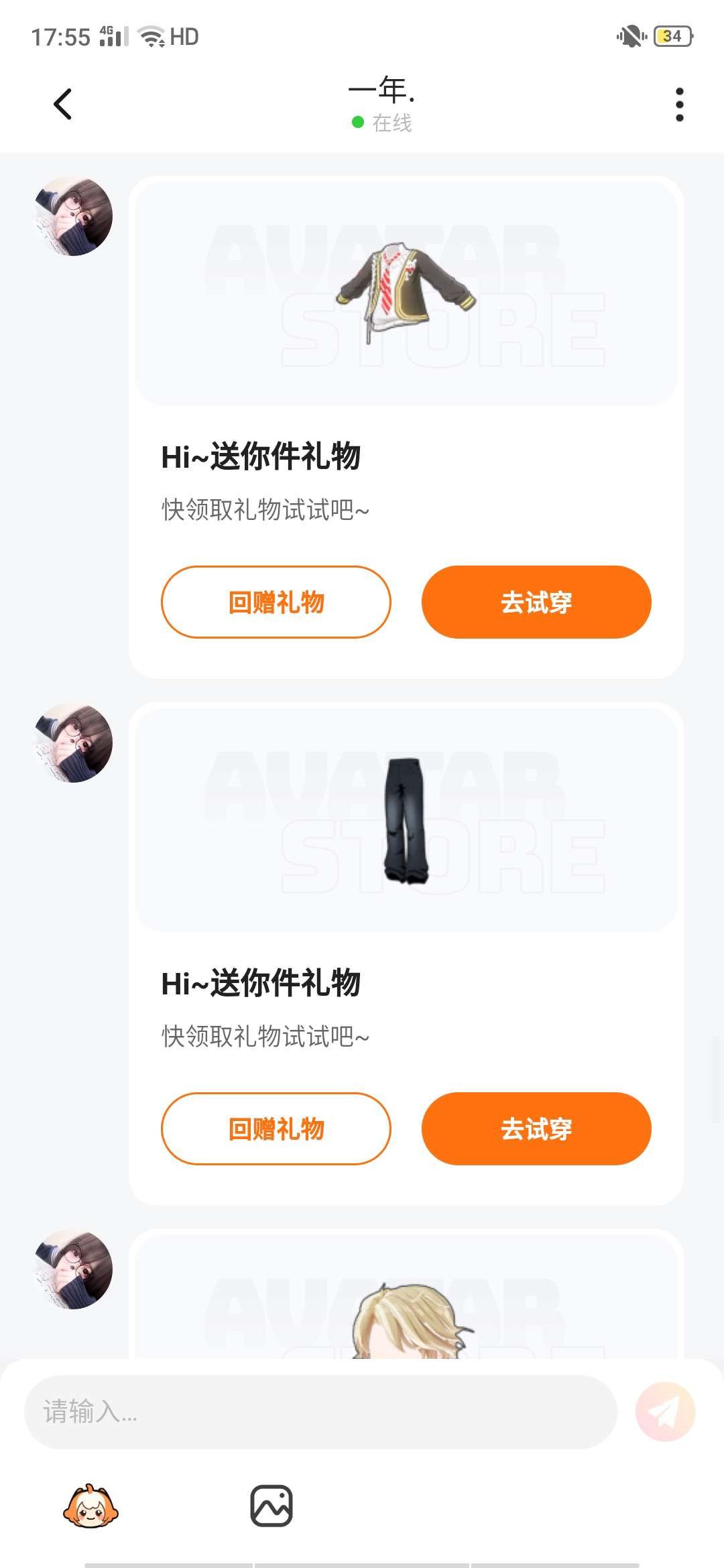
Task: Tap 去试穿 on the pants gift card
Action: 536,1128
